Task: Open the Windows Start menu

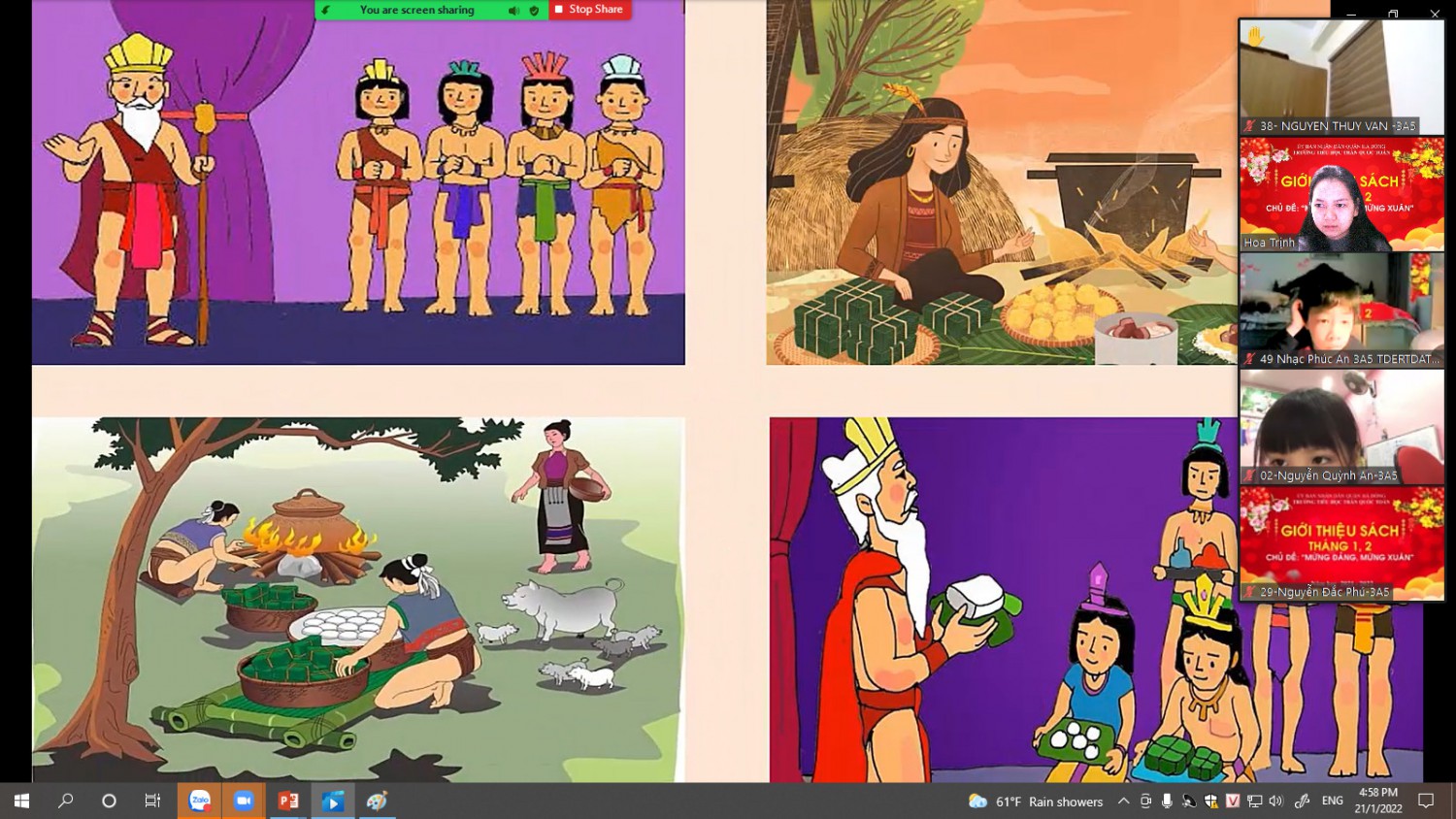Action: (21, 801)
